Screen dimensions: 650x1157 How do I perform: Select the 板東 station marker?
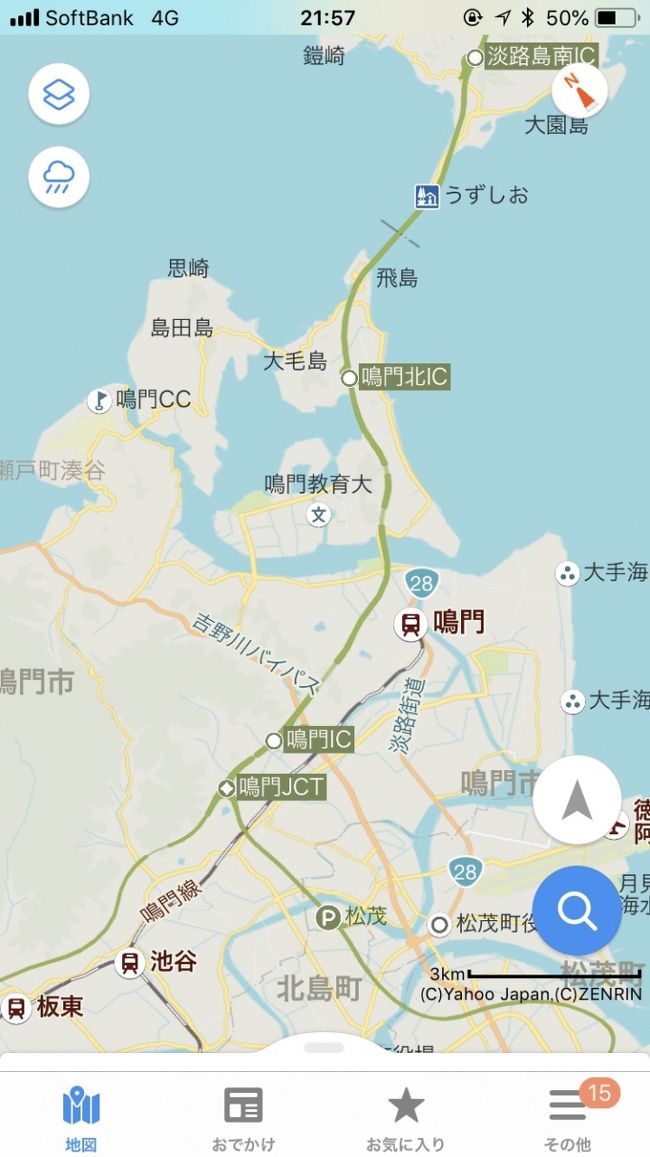click(x=16, y=1007)
